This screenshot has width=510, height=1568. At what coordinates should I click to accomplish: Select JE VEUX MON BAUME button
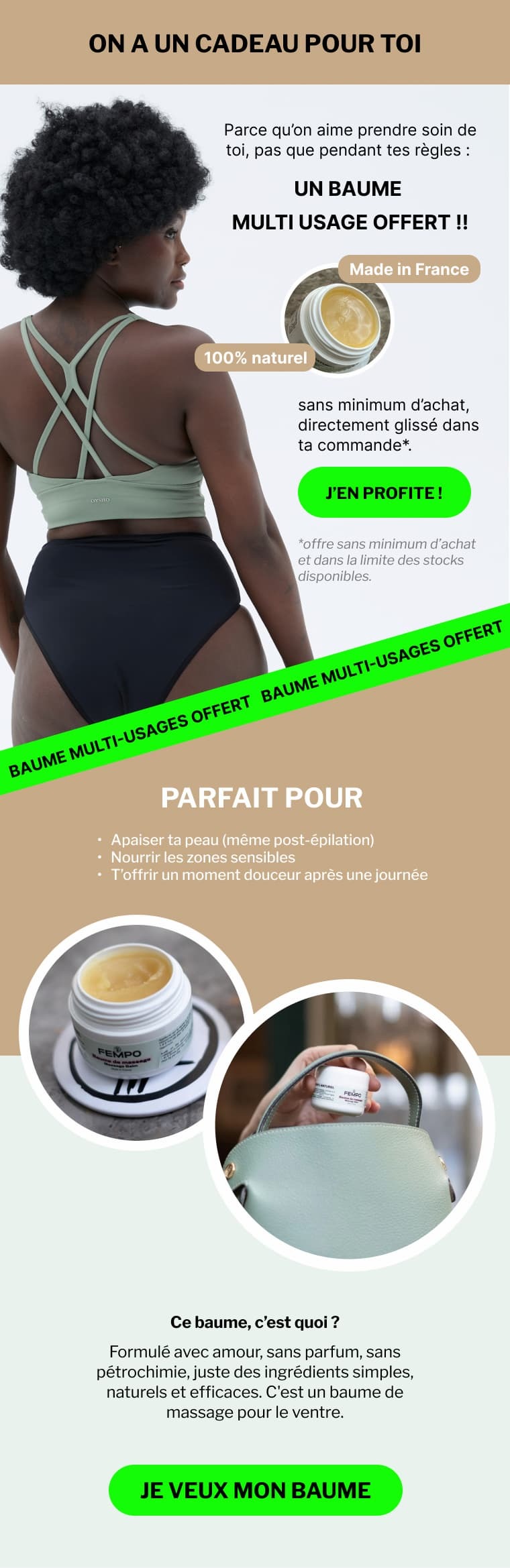(x=255, y=1490)
